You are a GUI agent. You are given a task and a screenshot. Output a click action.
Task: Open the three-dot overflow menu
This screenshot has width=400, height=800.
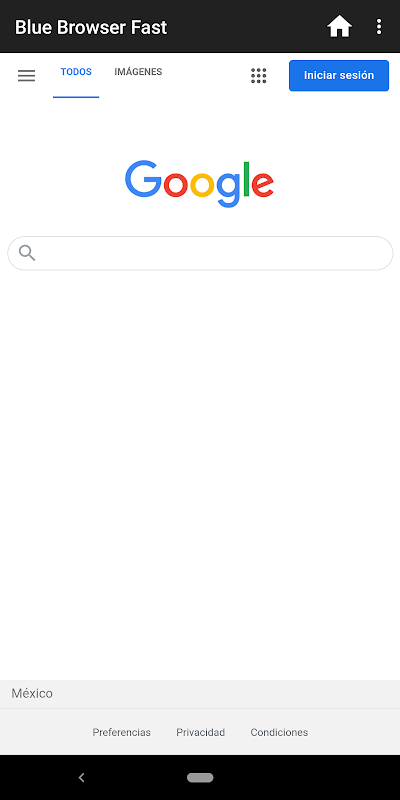click(379, 27)
